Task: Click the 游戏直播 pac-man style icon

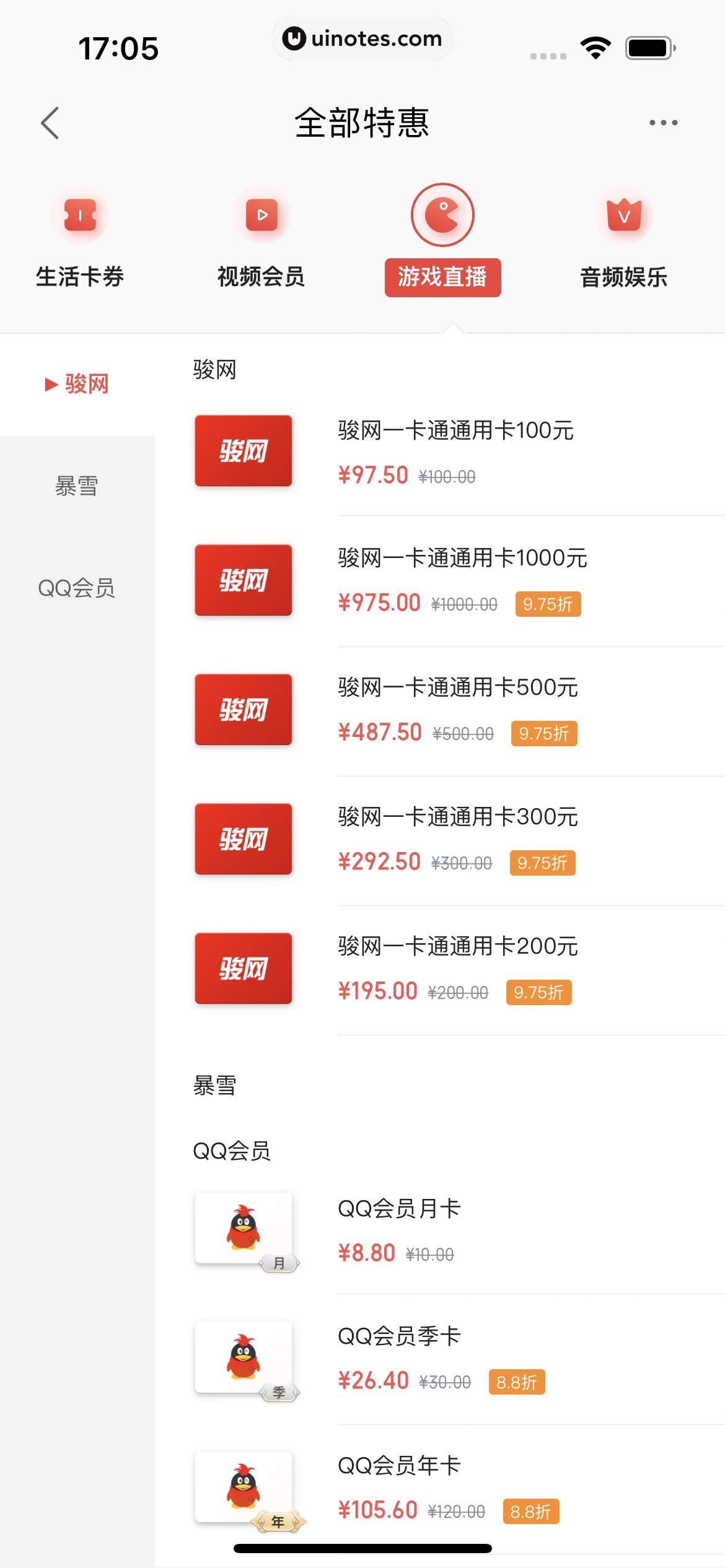Action: click(443, 215)
